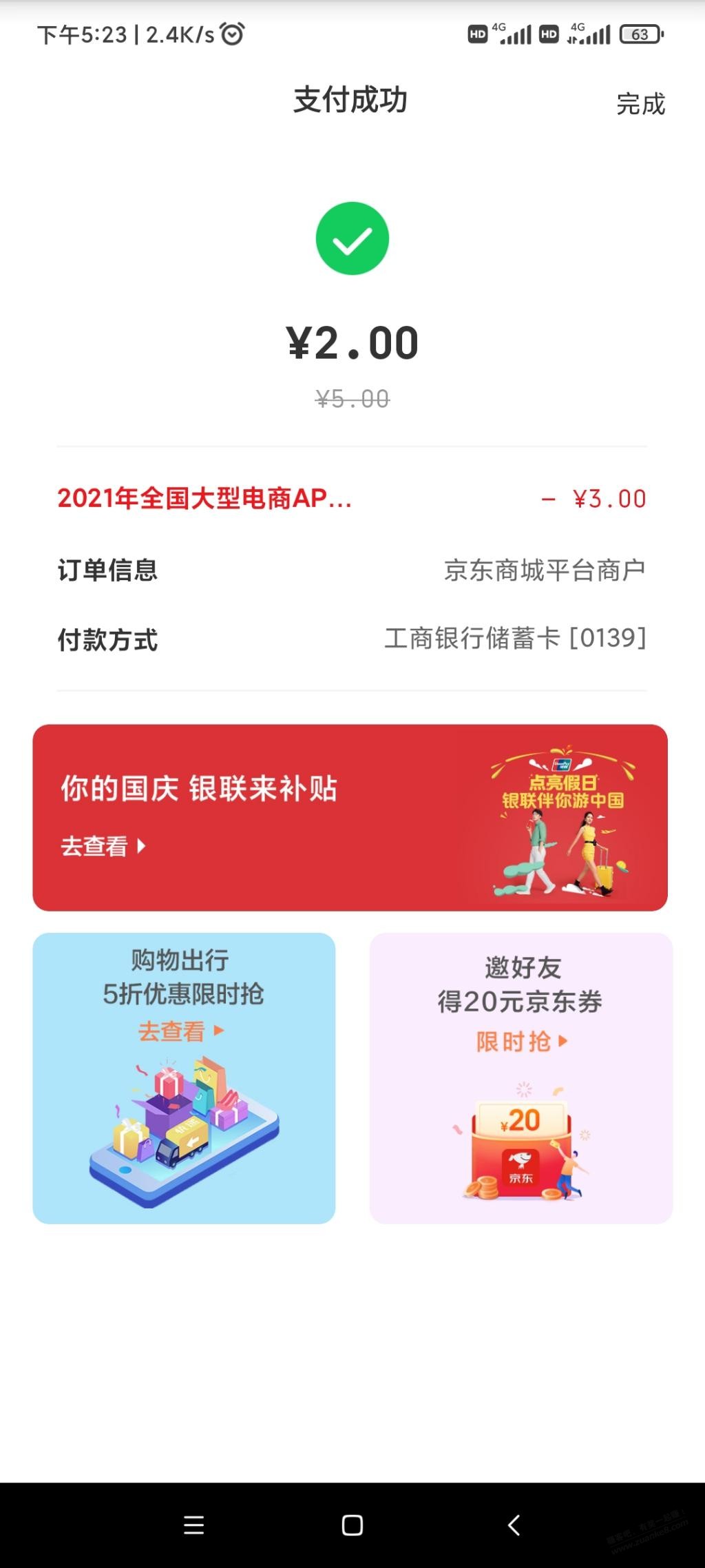
Task: Tap 完成 to finish payment
Action: click(640, 104)
